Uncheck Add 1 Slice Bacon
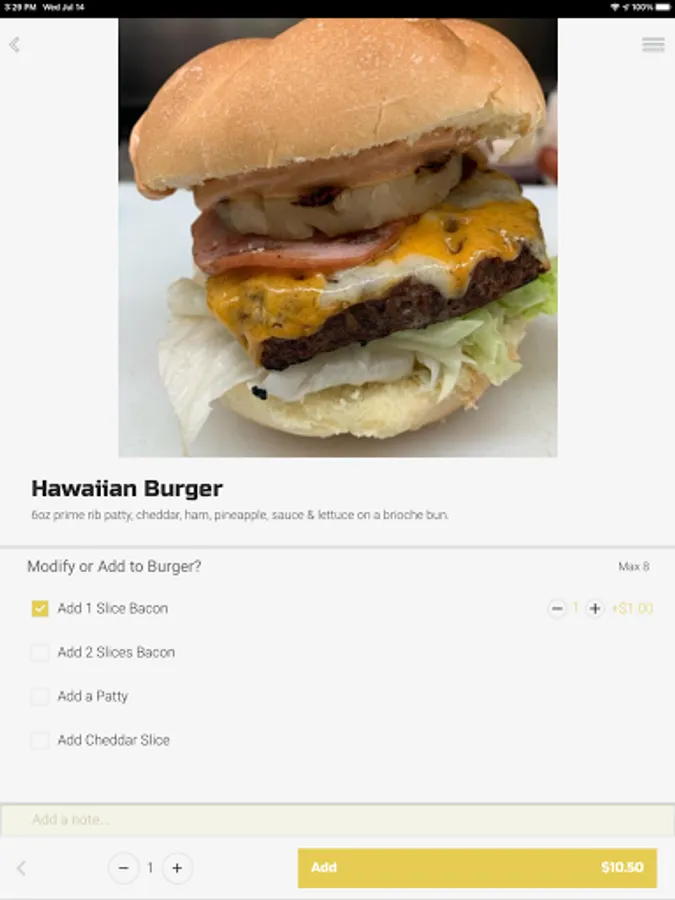This screenshot has height=900, width=675. tap(40, 608)
